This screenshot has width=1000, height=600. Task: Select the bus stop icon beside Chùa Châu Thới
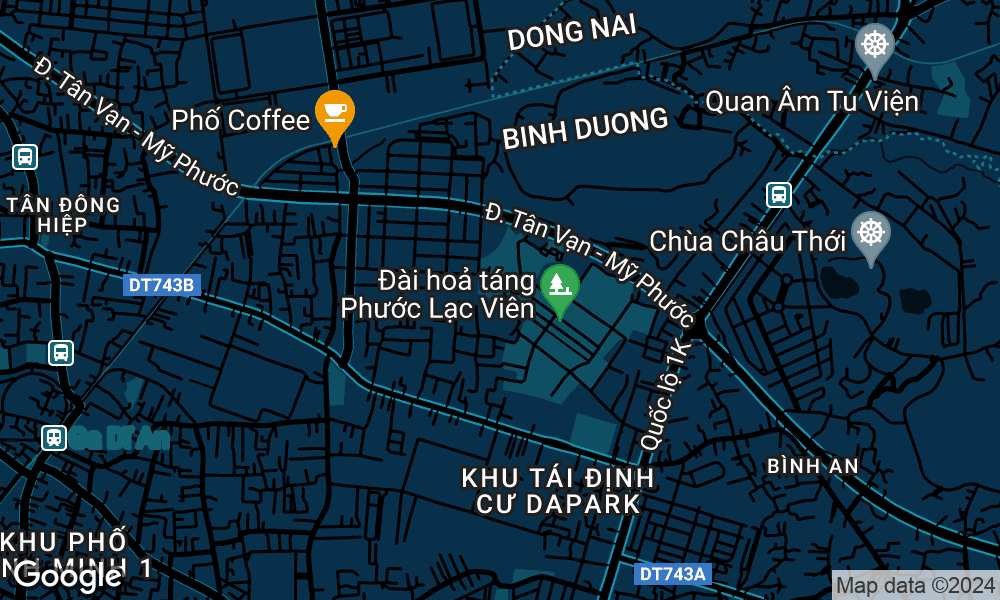click(779, 195)
